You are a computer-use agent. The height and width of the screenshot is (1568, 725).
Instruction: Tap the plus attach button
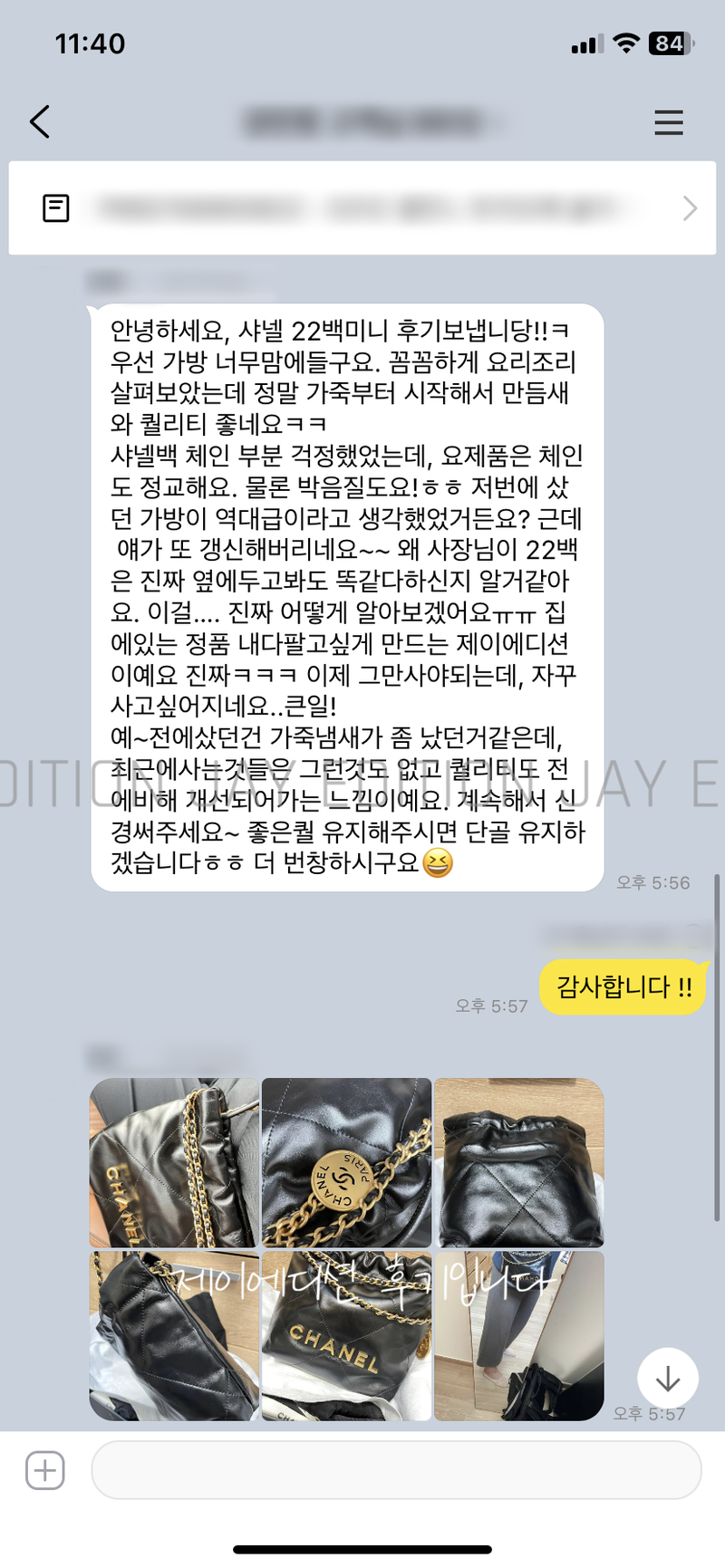45,1469
